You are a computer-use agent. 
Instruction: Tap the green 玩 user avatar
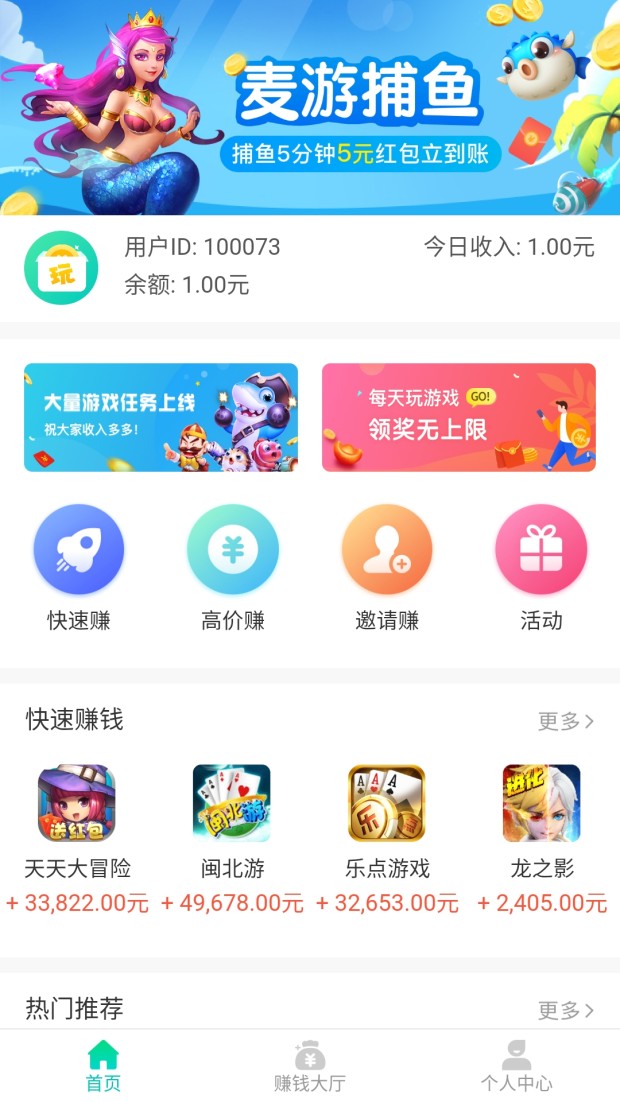pos(61,267)
